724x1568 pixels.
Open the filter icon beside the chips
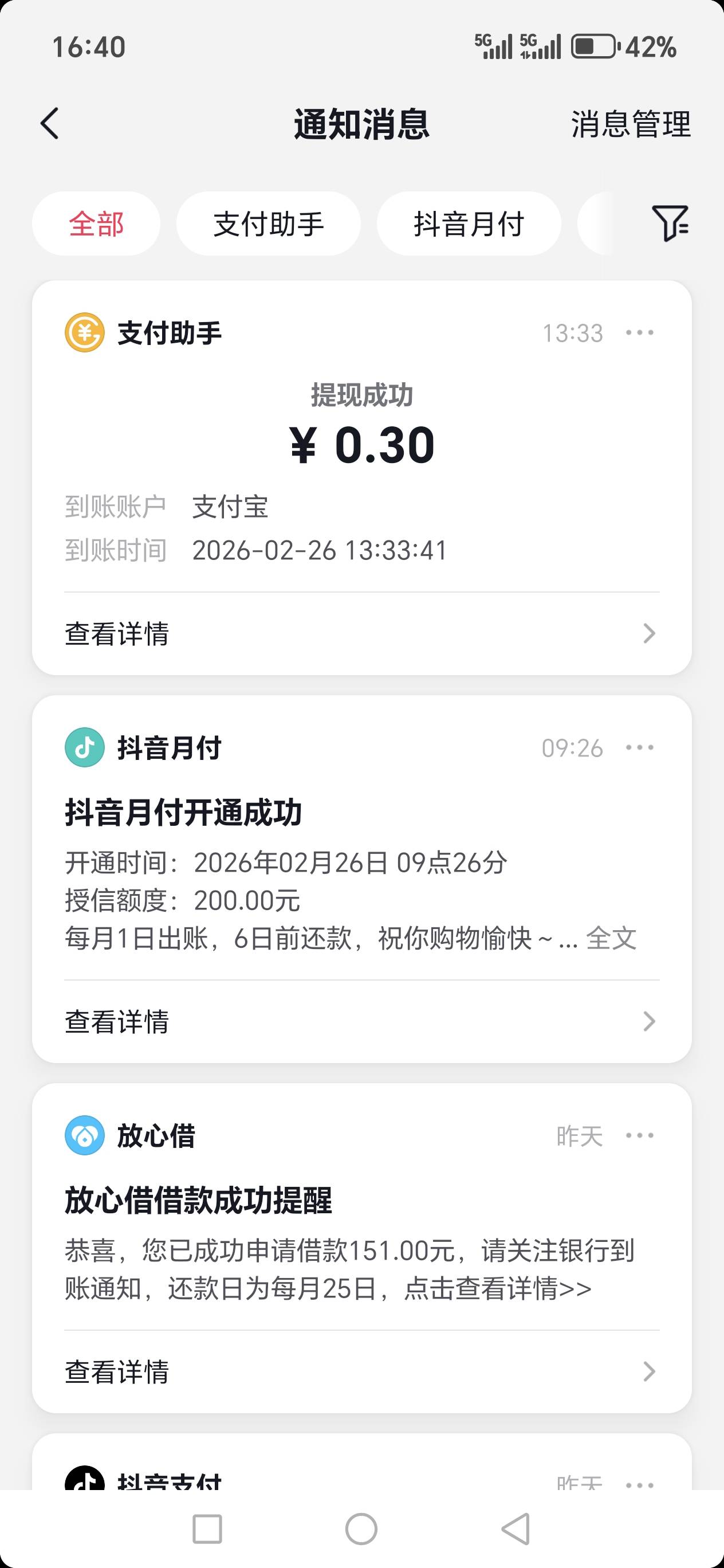tap(670, 223)
